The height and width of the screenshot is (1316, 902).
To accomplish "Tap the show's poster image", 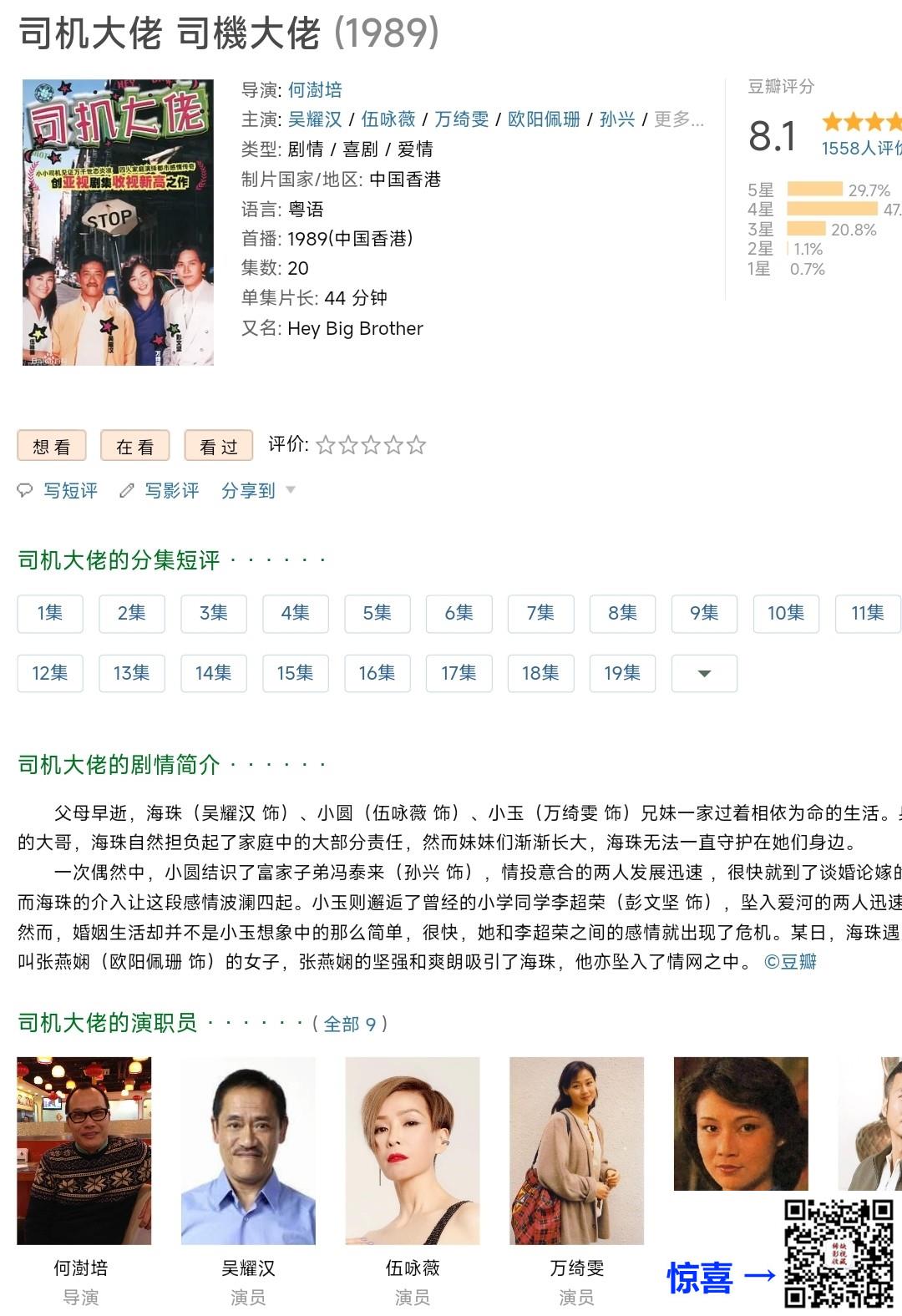I will pyautogui.click(x=118, y=222).
